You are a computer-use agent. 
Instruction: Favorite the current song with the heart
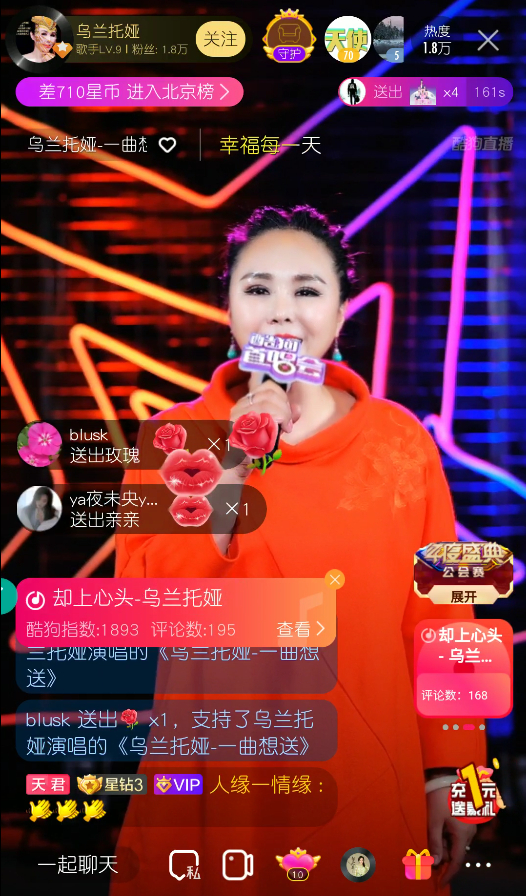point(167,145)
